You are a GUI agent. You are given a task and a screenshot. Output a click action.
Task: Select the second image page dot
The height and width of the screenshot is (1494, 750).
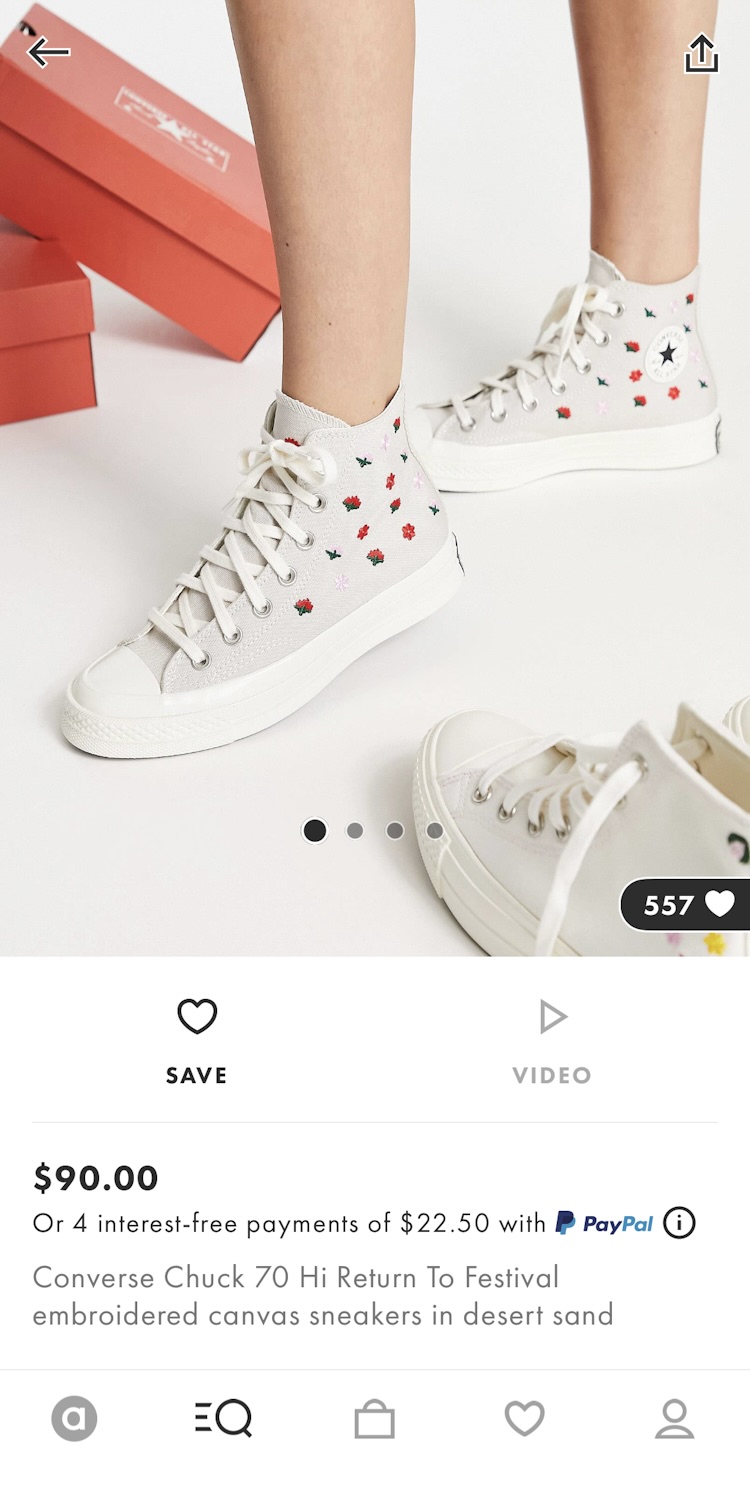coord(355,830)
